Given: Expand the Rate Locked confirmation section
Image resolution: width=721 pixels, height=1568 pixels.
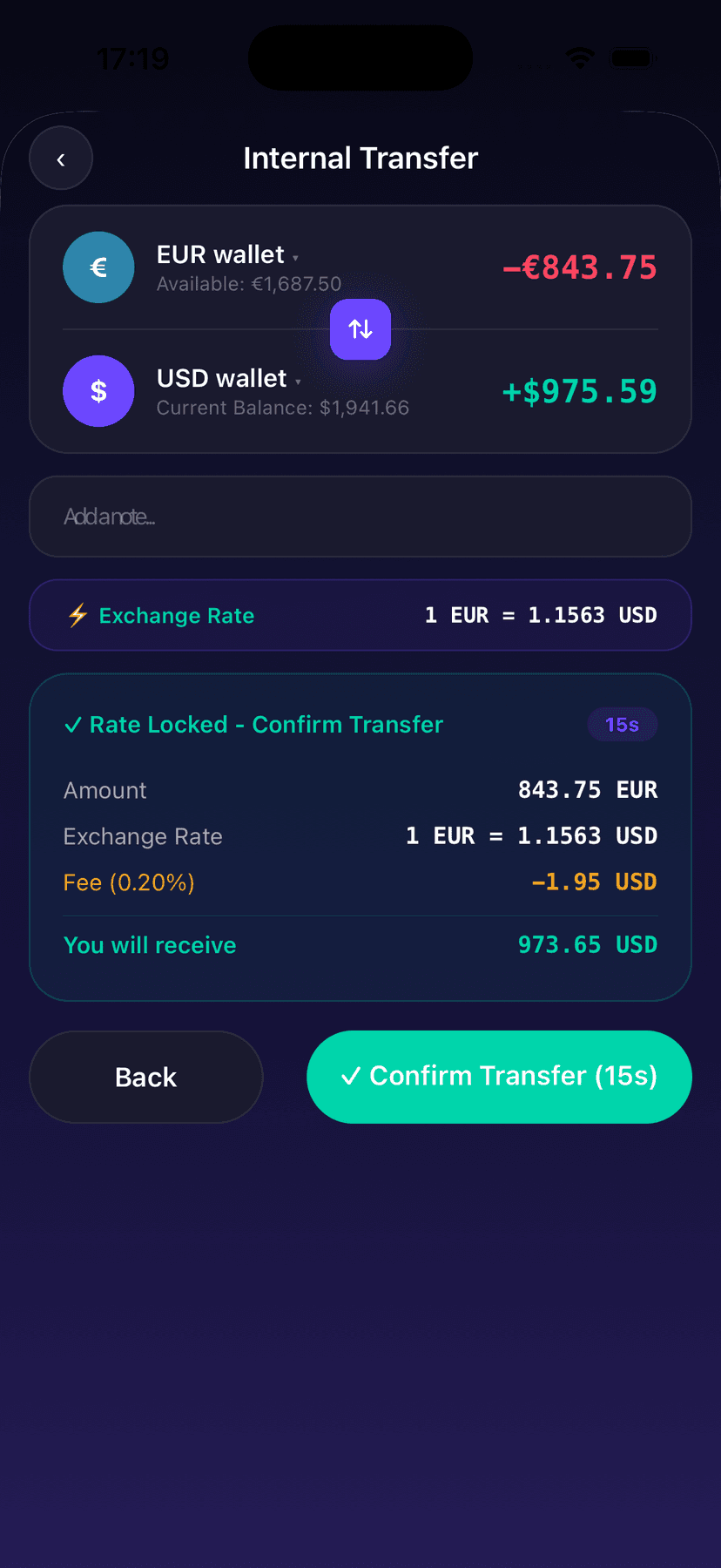Looking at the screenshot, I should click(x=253, y=724).
